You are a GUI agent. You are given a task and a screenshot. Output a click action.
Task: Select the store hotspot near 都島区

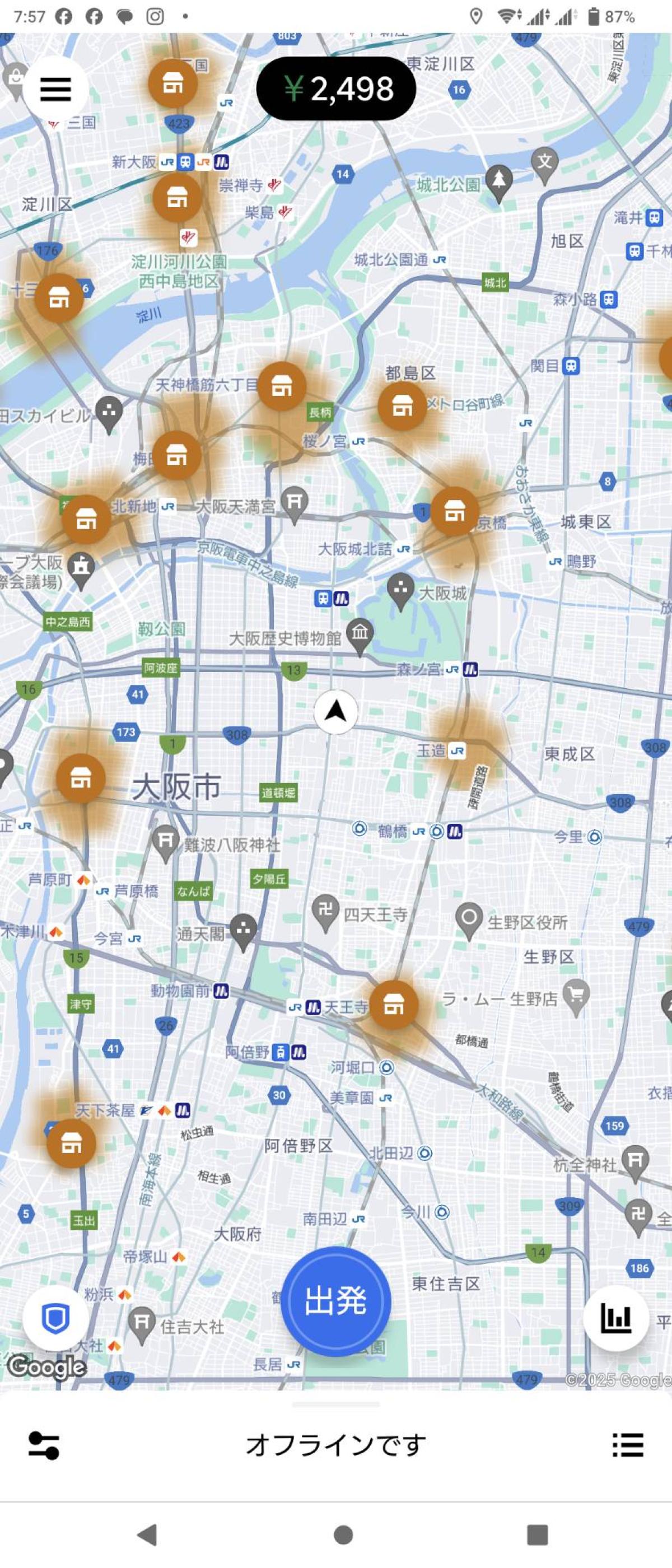[x=402, y=406]
